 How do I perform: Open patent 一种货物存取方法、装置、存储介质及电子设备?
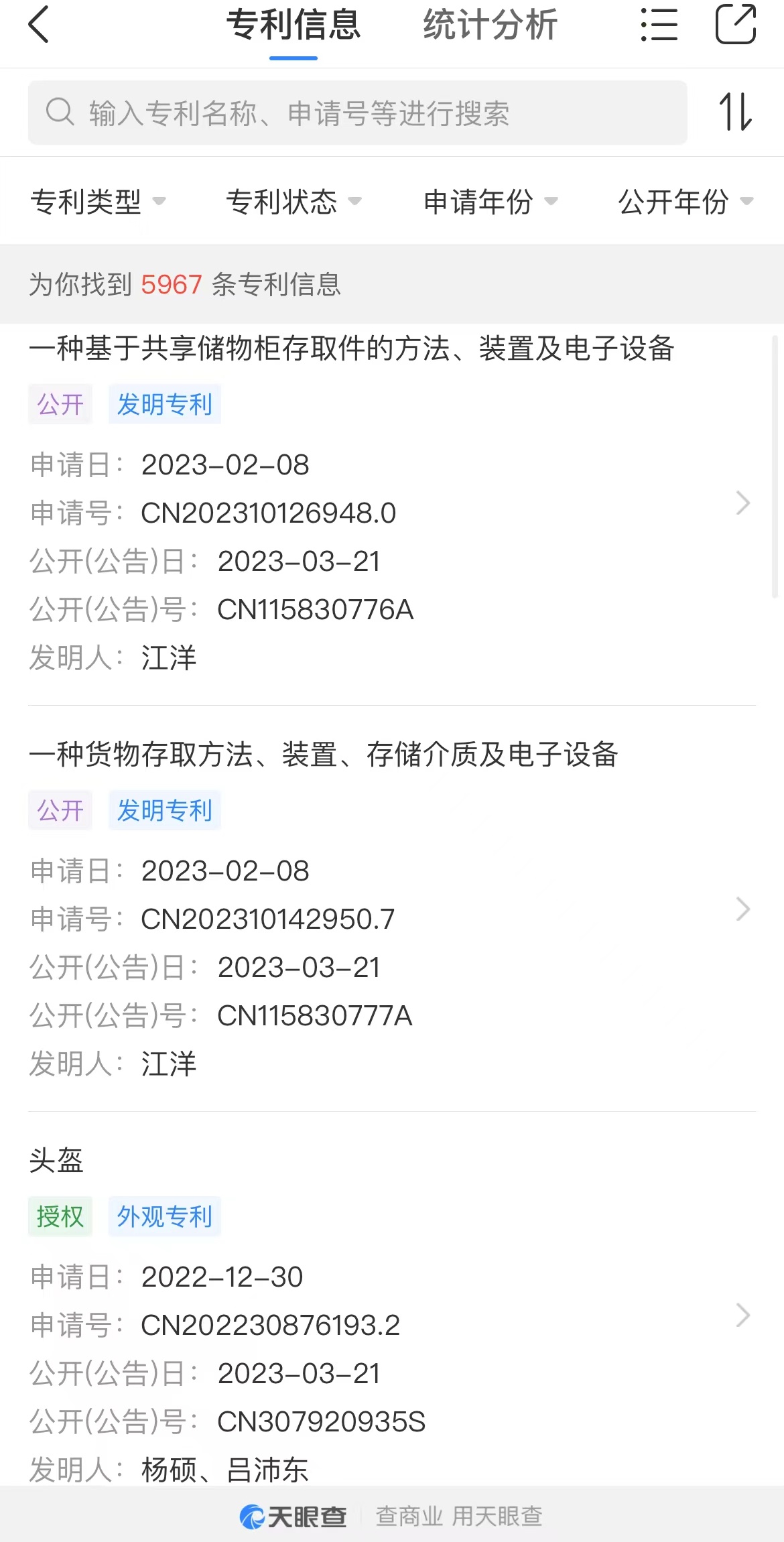click(x=392, y=909)
